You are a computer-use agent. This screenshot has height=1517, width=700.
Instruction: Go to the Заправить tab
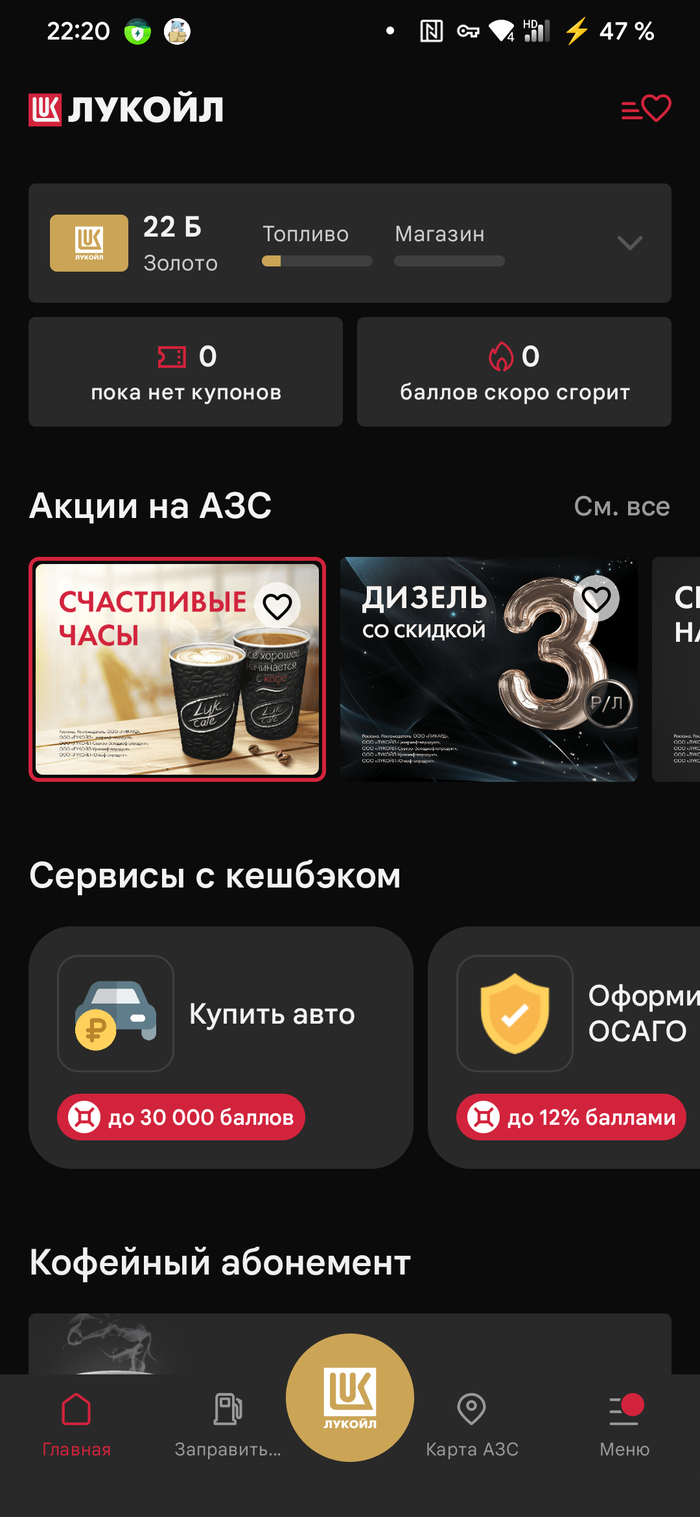point(228,1425)
